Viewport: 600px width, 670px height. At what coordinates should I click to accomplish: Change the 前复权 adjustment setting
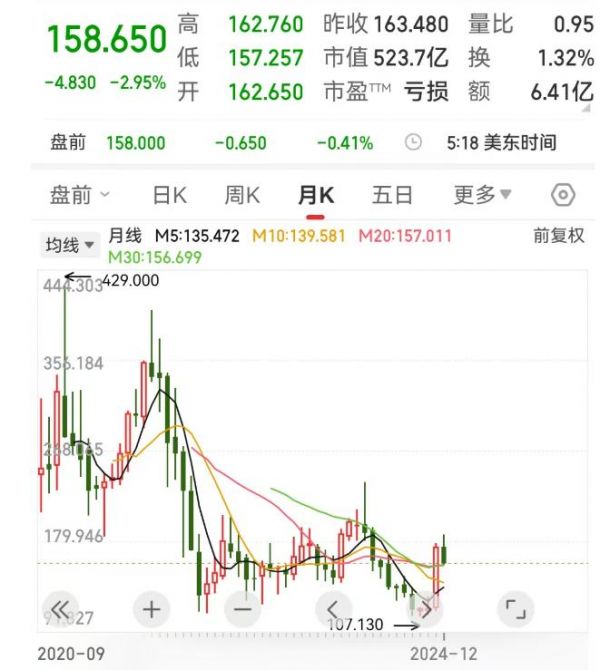[x=558, y=237]
